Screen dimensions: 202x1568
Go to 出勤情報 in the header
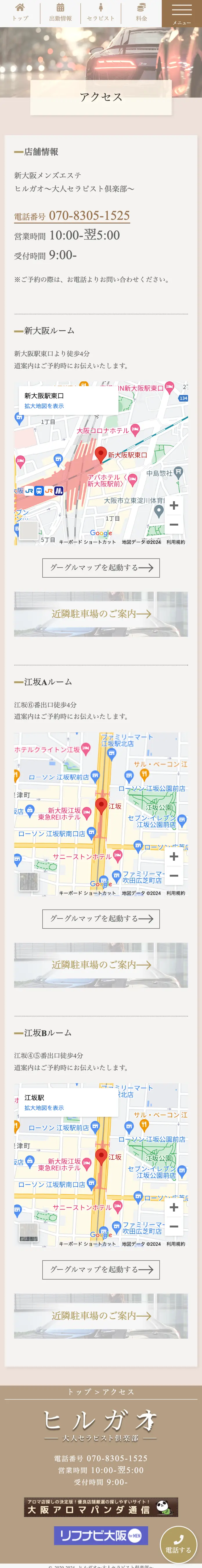pyautogui.click(x=60, y=12)
